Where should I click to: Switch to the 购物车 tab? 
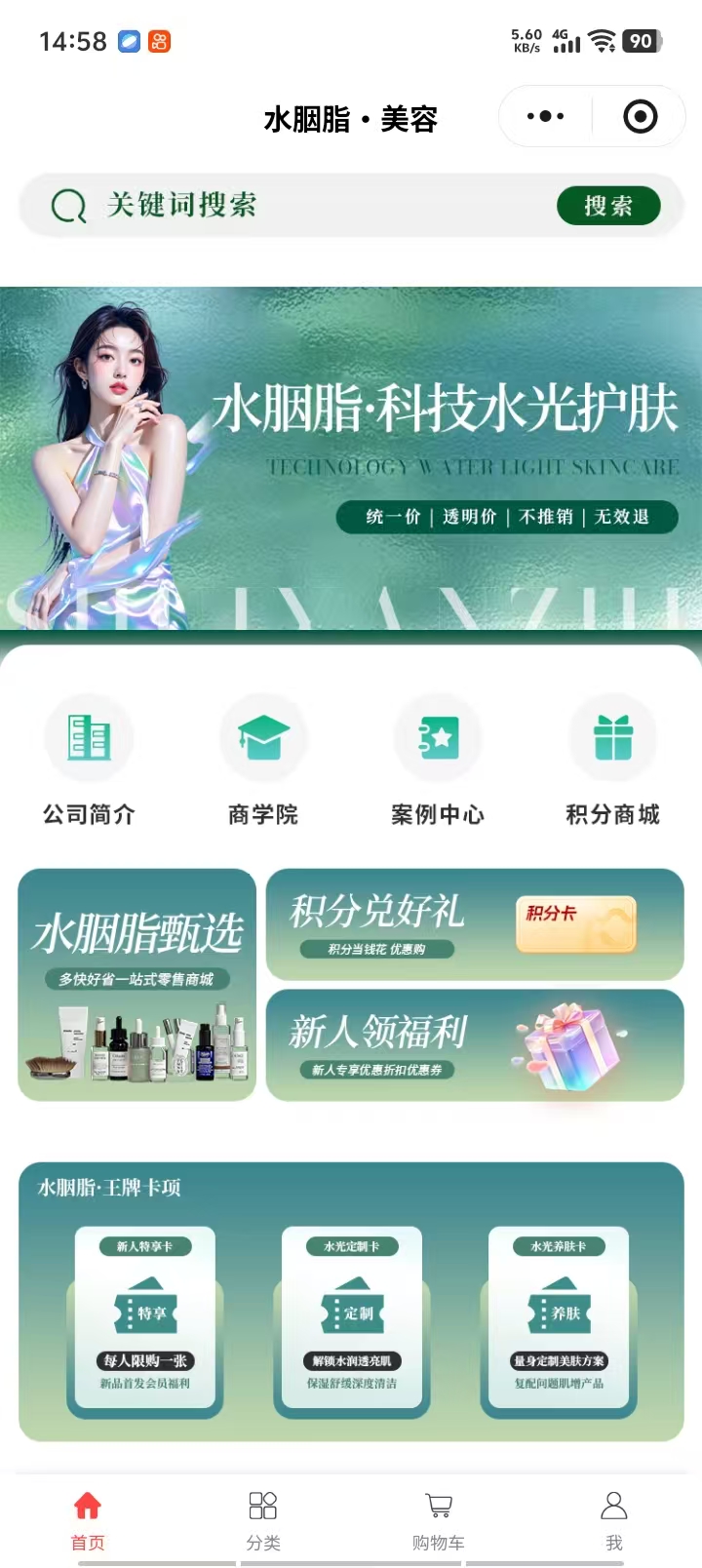439,1519
